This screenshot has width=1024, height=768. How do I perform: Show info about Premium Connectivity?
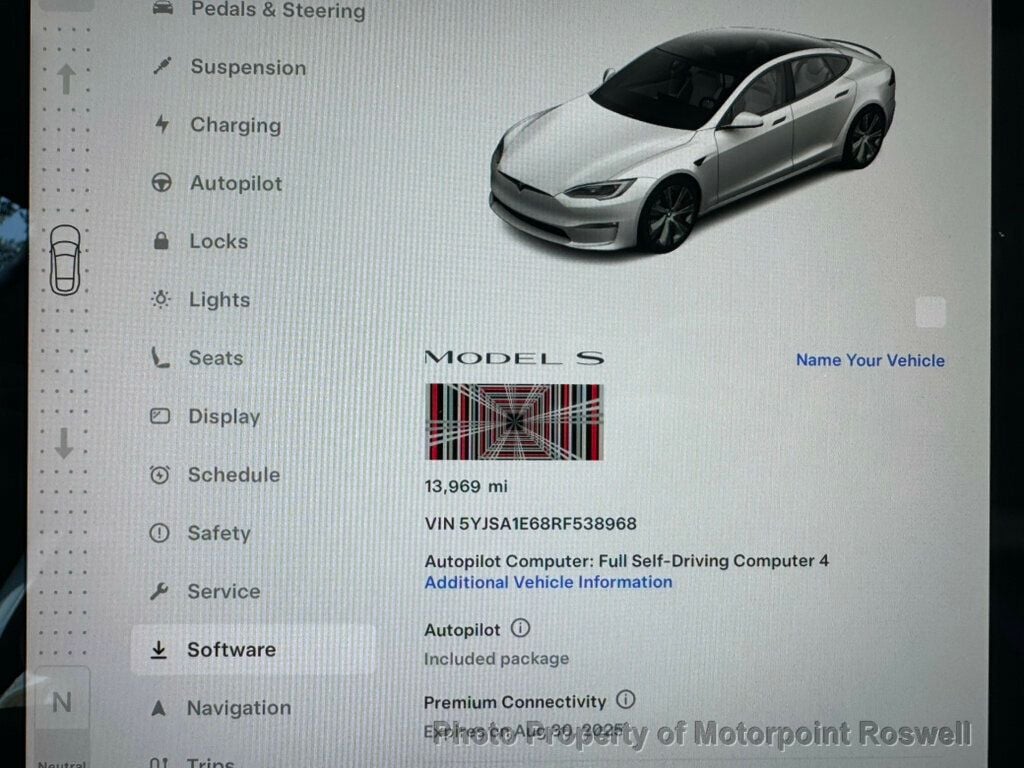click(x=625, y=700)
